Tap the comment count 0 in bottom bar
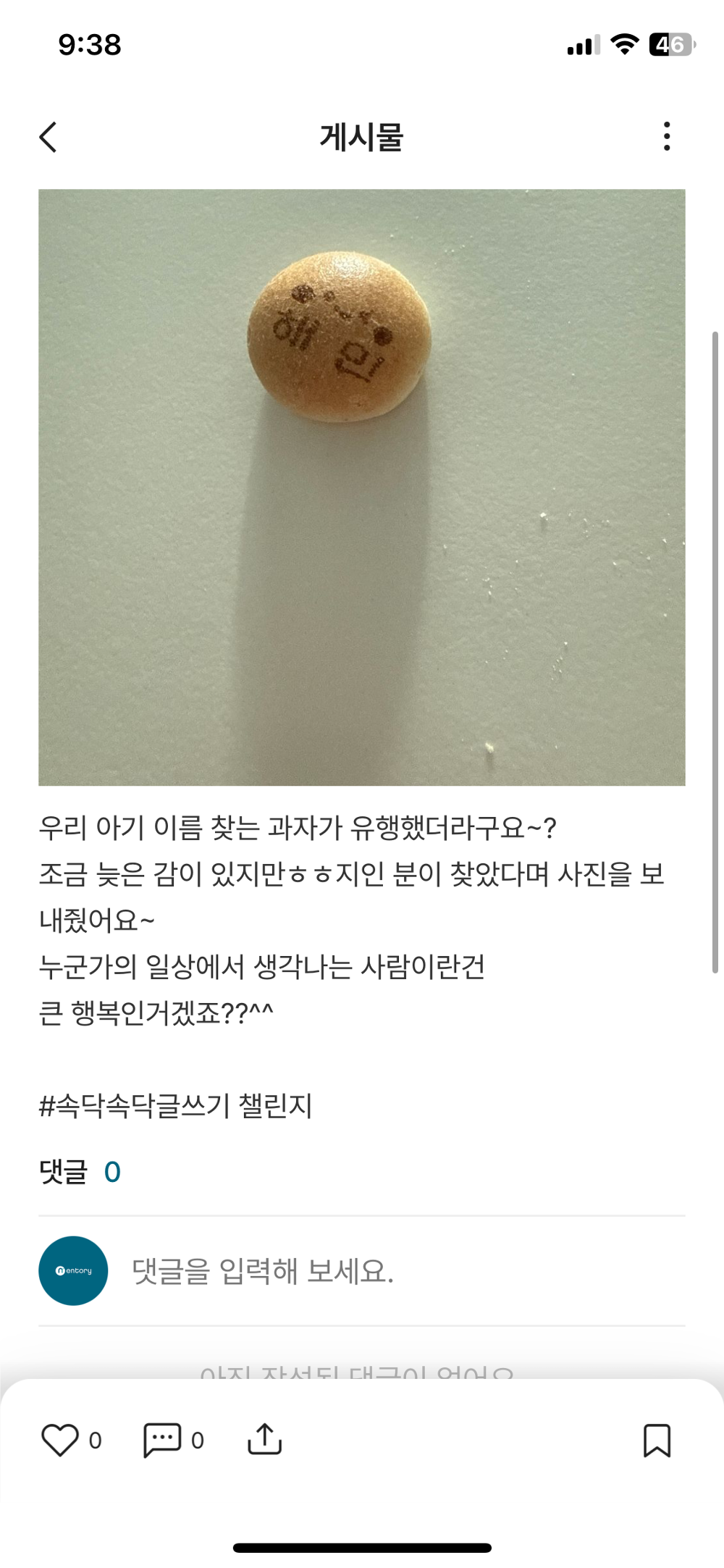Image resolution: width=724 pixels, height=1568 pixels. (197, 1440)
